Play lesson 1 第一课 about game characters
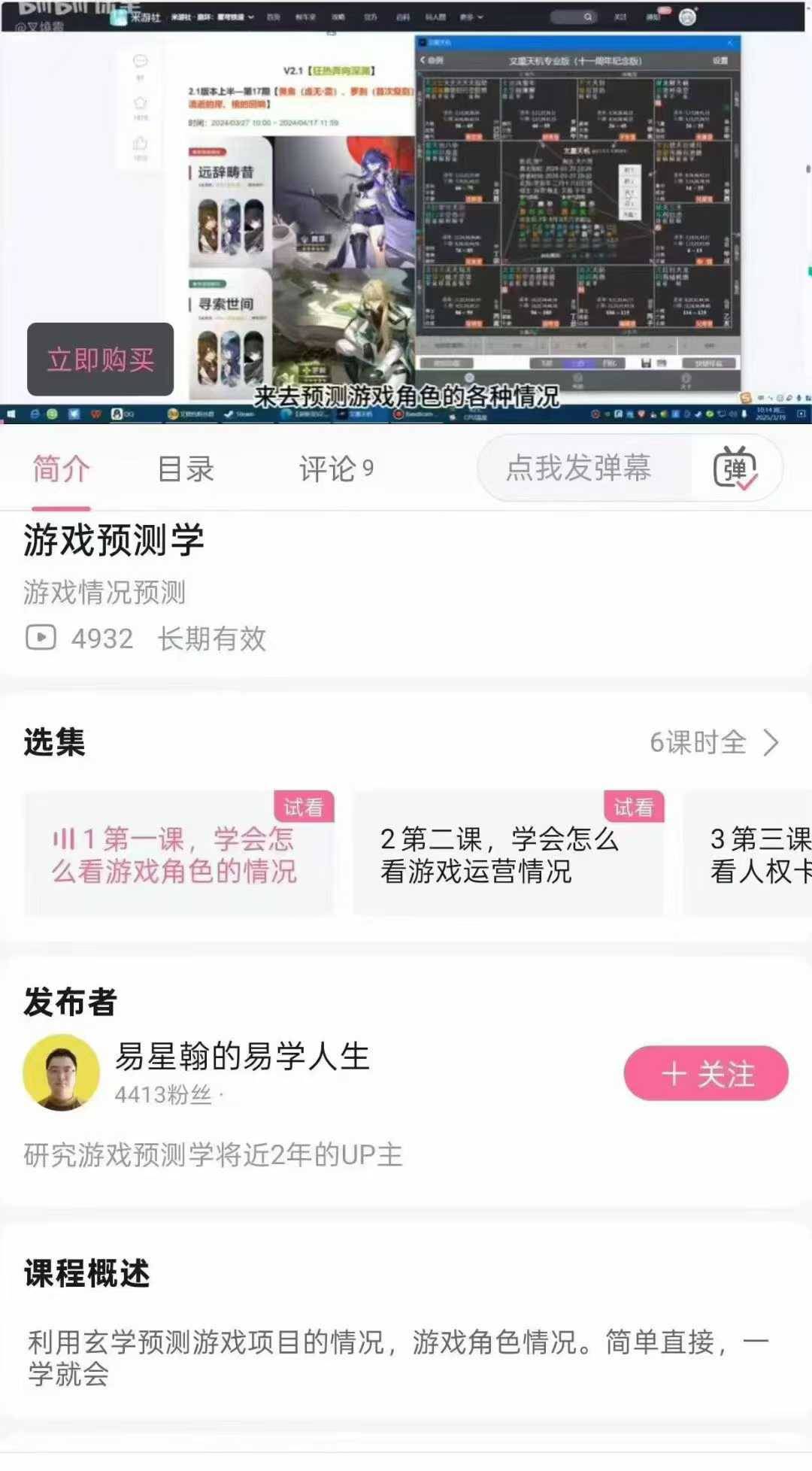 click(179, 854)
